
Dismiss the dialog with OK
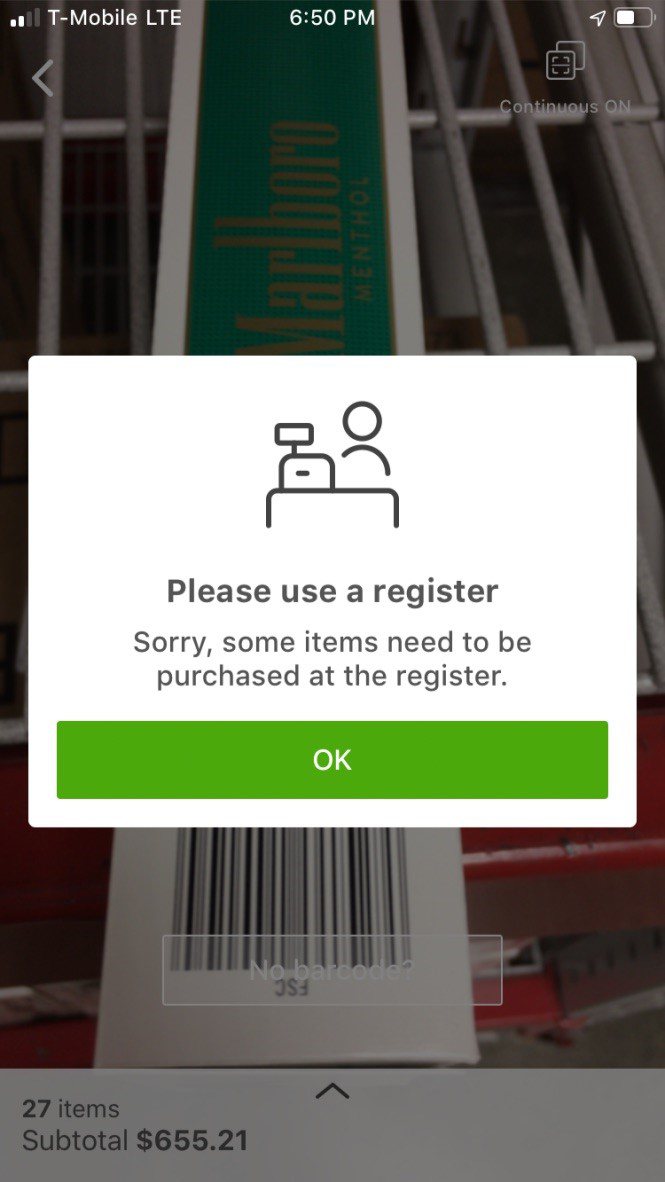tap(332, 760)
